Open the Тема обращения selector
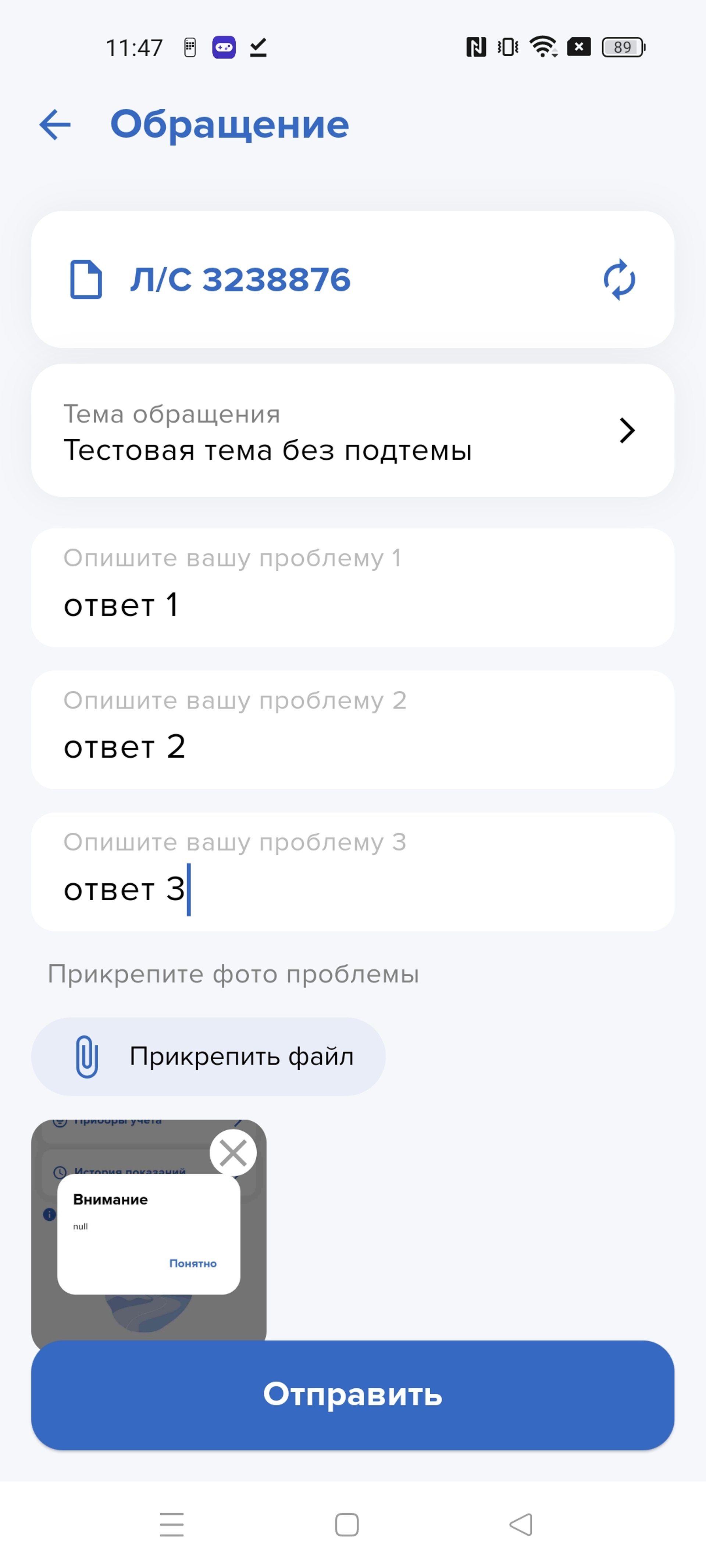Image resolution: width=706 pixels, height=1568 pixels. 353,430
